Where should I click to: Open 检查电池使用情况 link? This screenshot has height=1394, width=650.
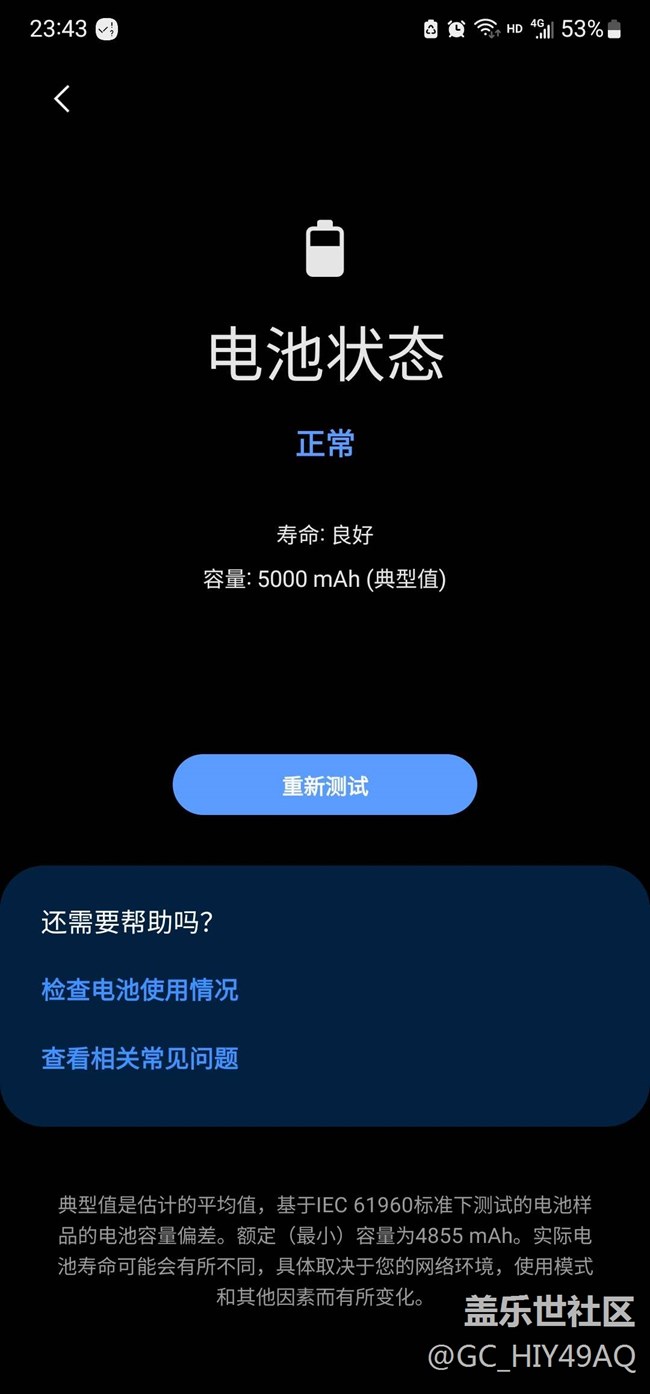pyautogui.click(x=140, y=990)
